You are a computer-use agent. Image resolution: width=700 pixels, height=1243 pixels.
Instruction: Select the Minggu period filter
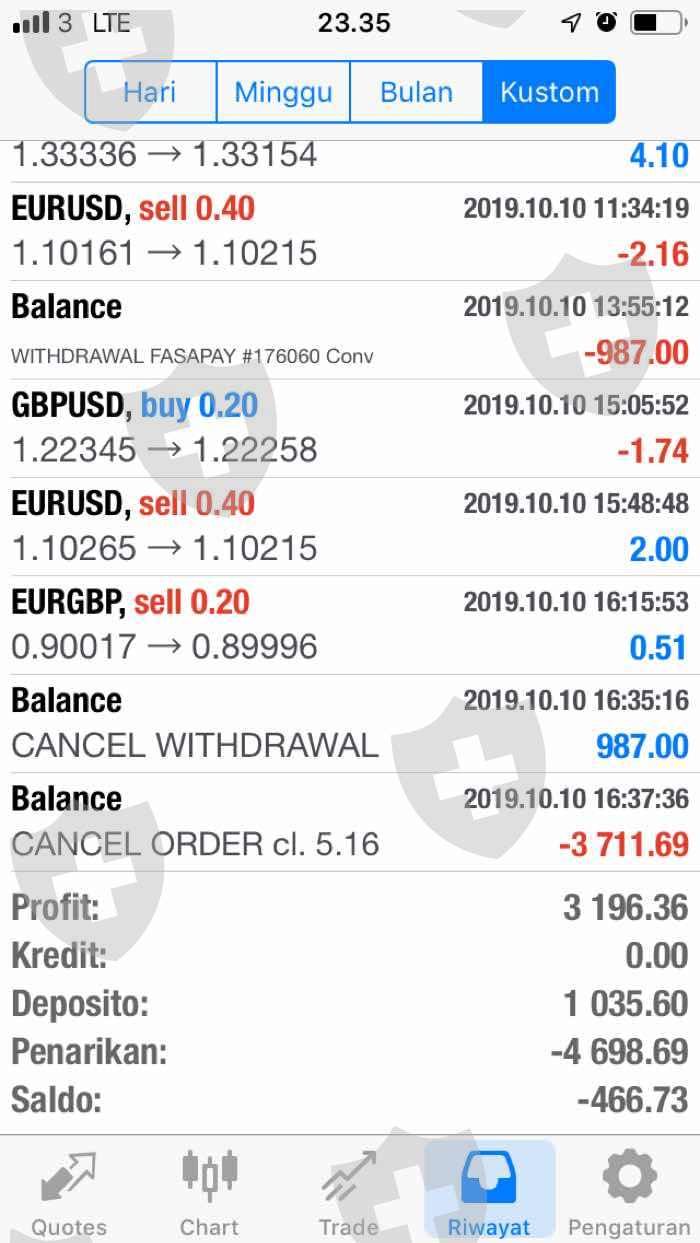coord(283,92)
